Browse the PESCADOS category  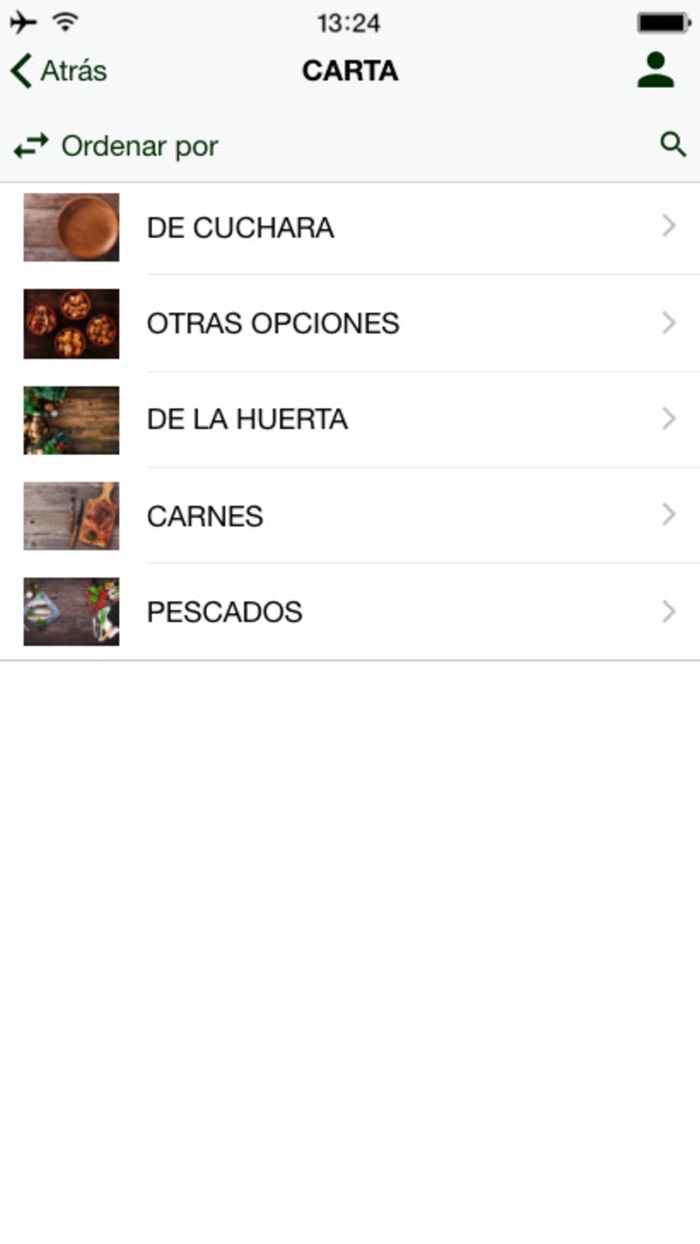[350, 612]
